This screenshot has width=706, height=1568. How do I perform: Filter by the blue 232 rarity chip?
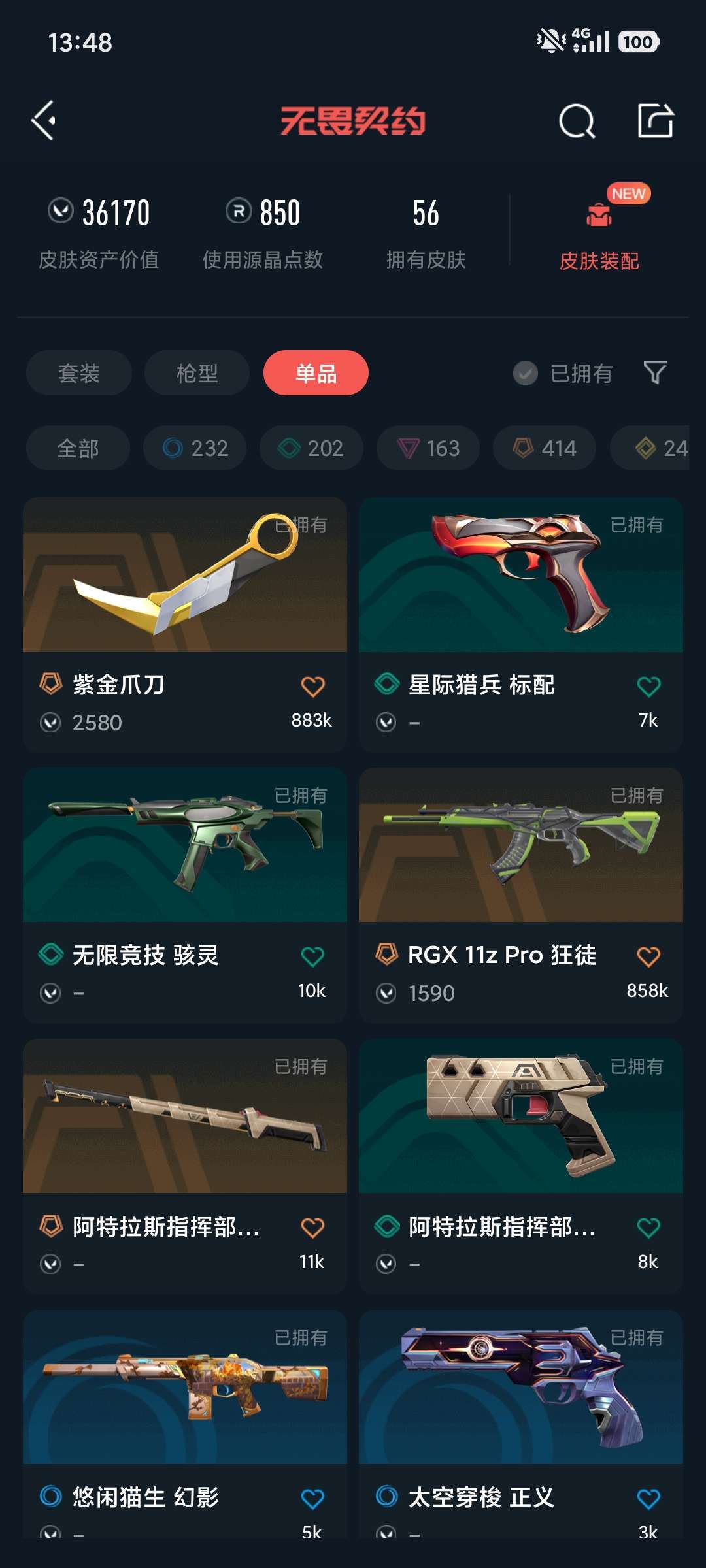(195, 448)
